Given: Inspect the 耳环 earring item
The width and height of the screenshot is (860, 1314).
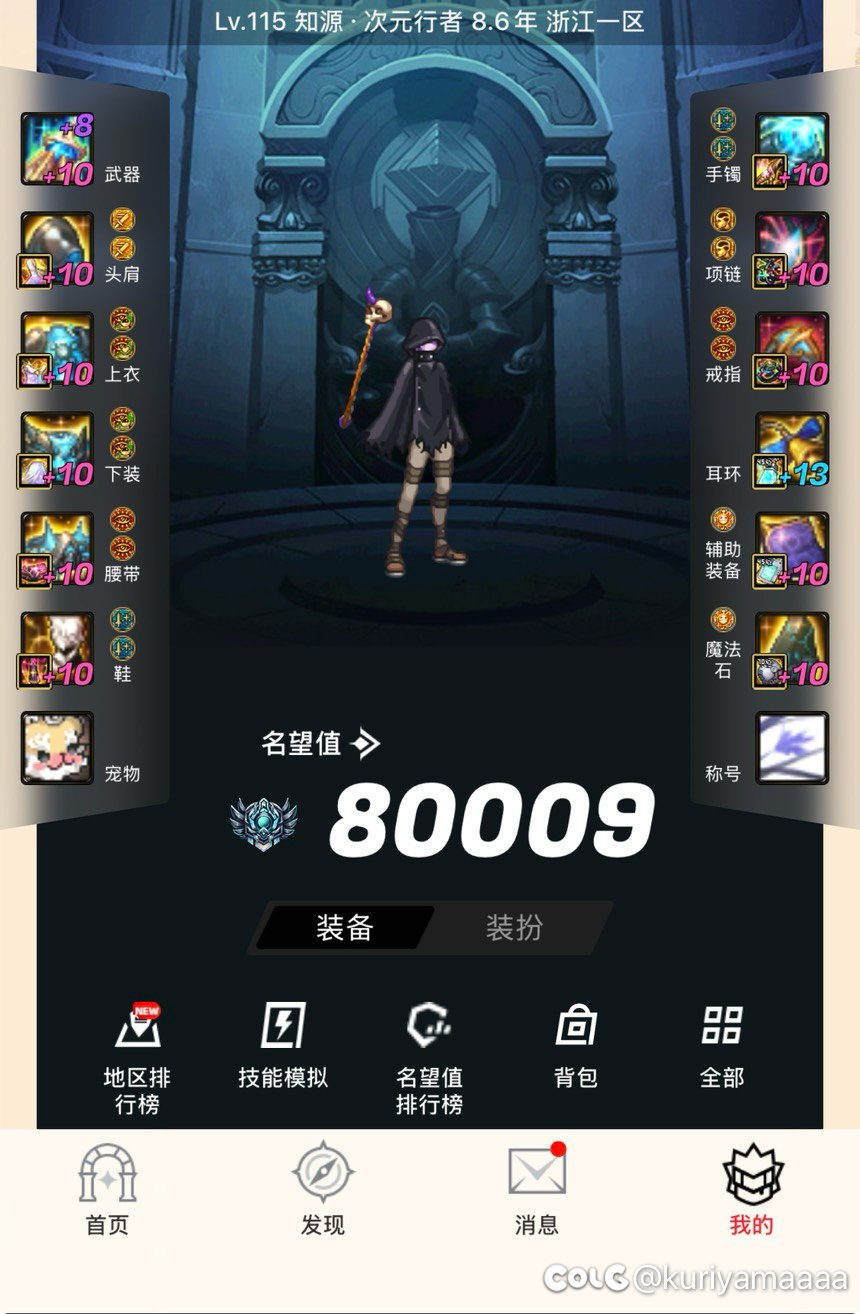Looking at the screenshot, I should tap(791, 449).
